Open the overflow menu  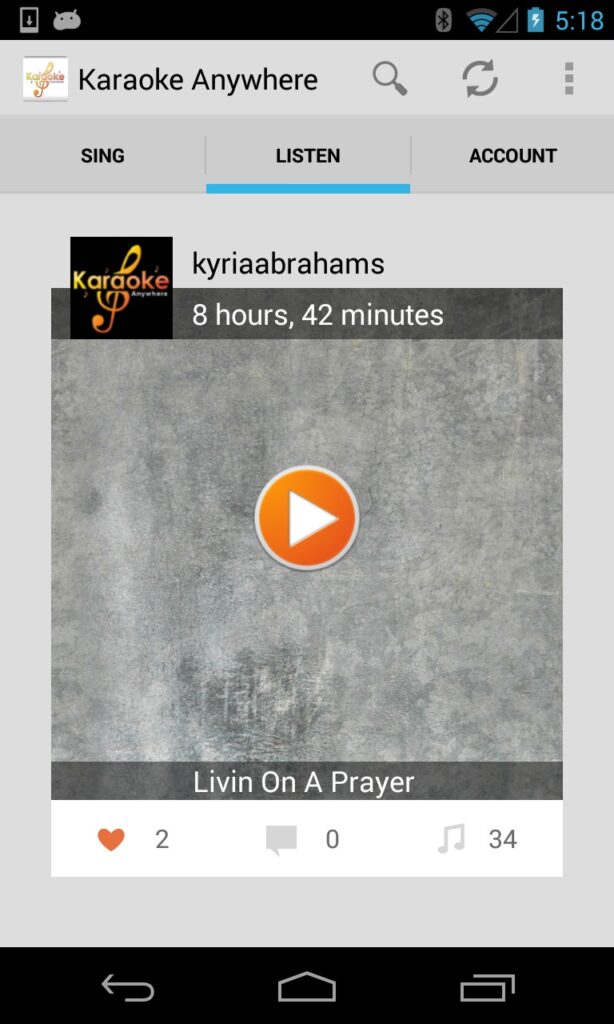click(x=568, y=78)
